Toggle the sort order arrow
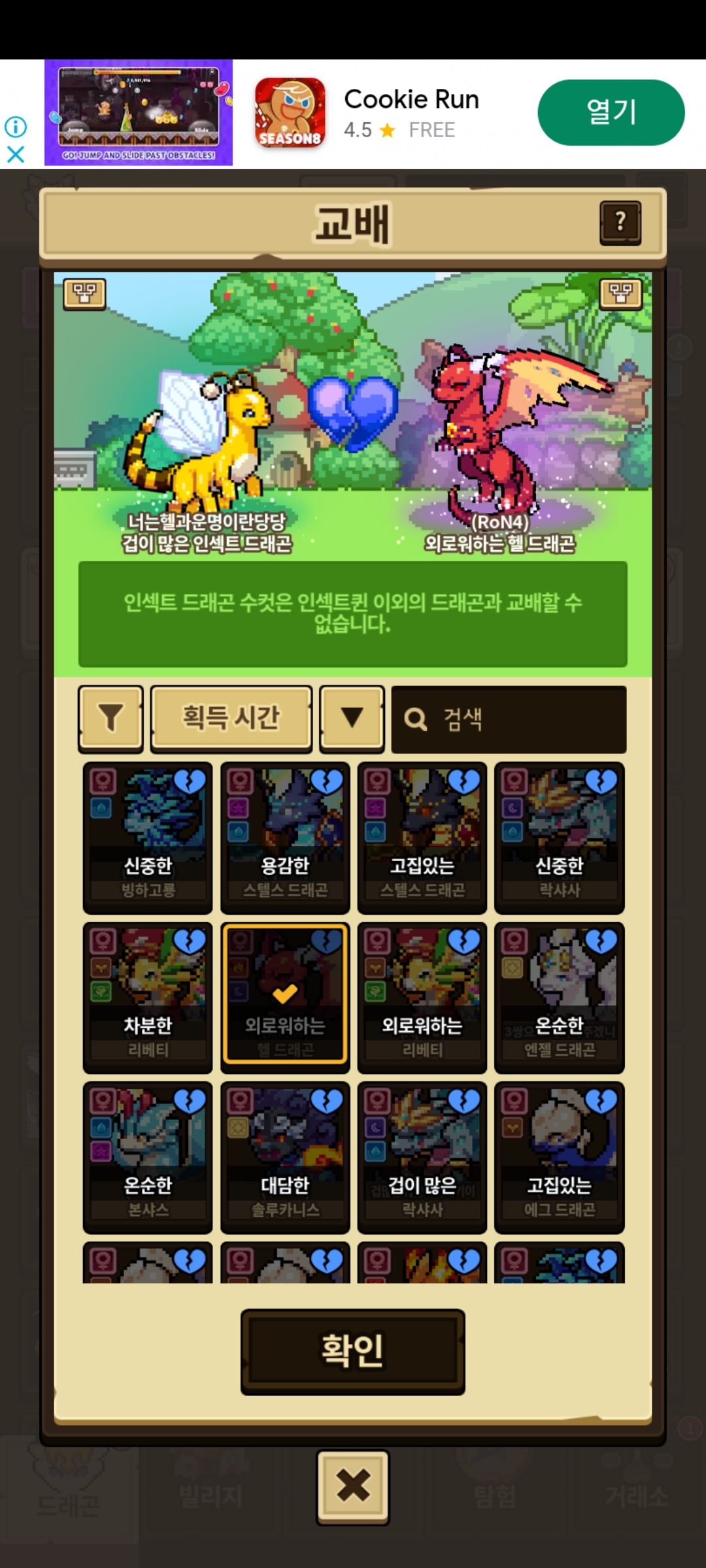 [x=352, y=718]
